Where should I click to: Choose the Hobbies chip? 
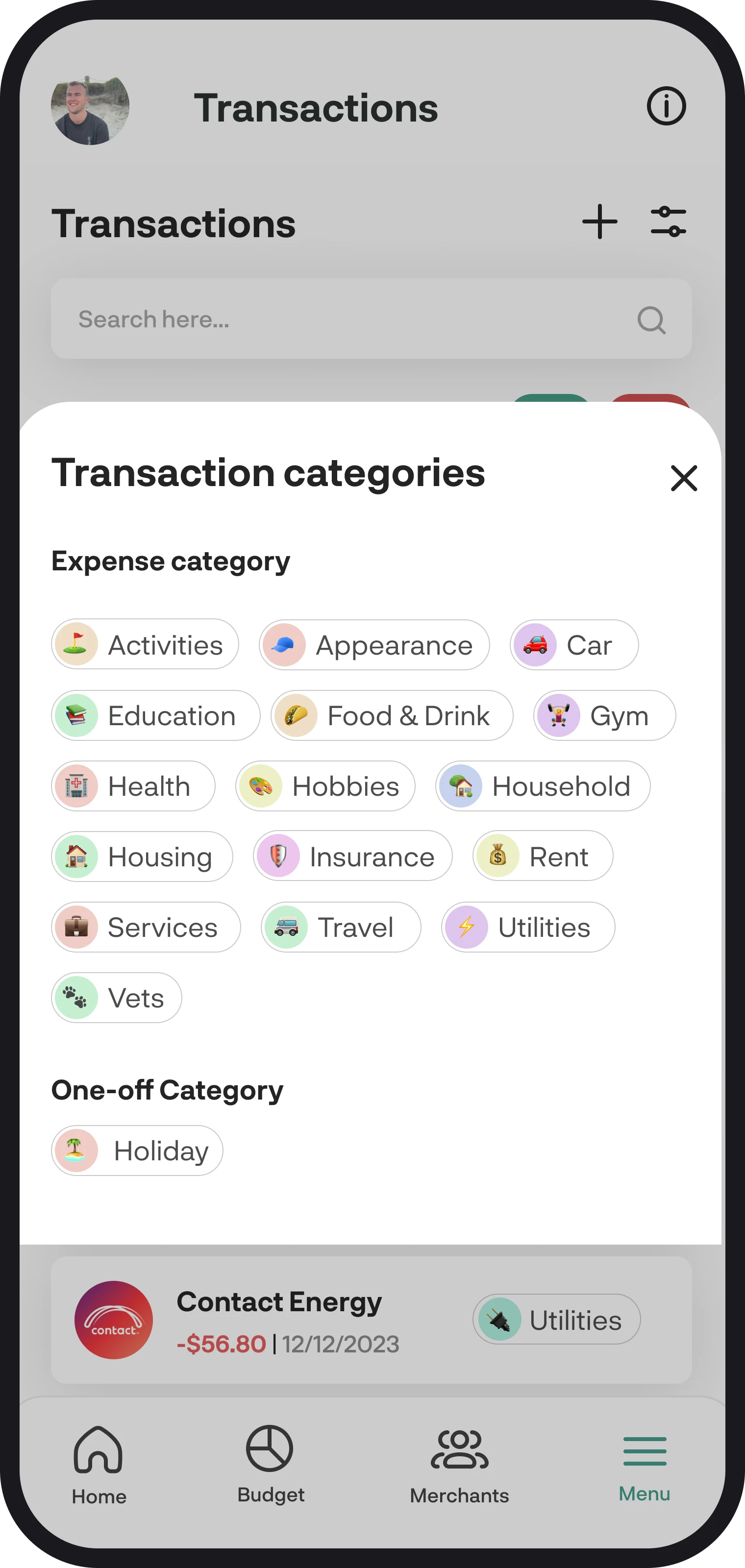tap(325, 786)
